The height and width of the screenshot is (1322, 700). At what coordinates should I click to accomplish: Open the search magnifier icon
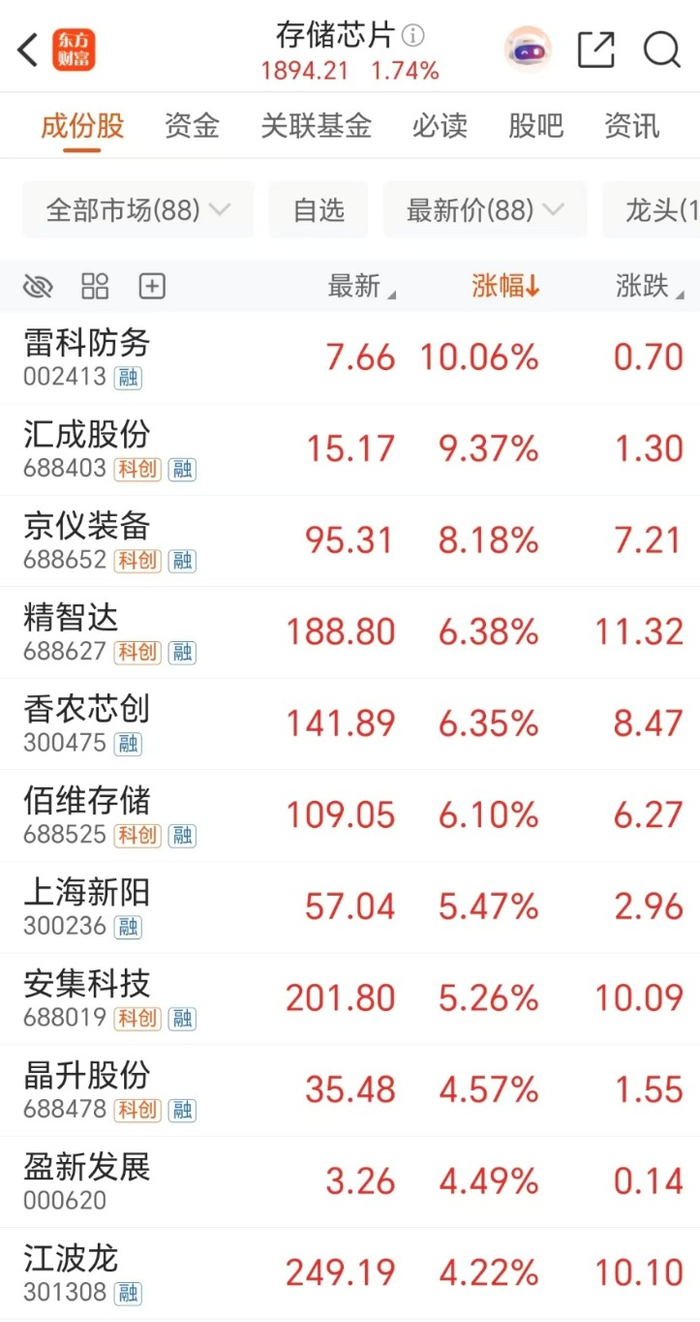click(x=661, y=49)
